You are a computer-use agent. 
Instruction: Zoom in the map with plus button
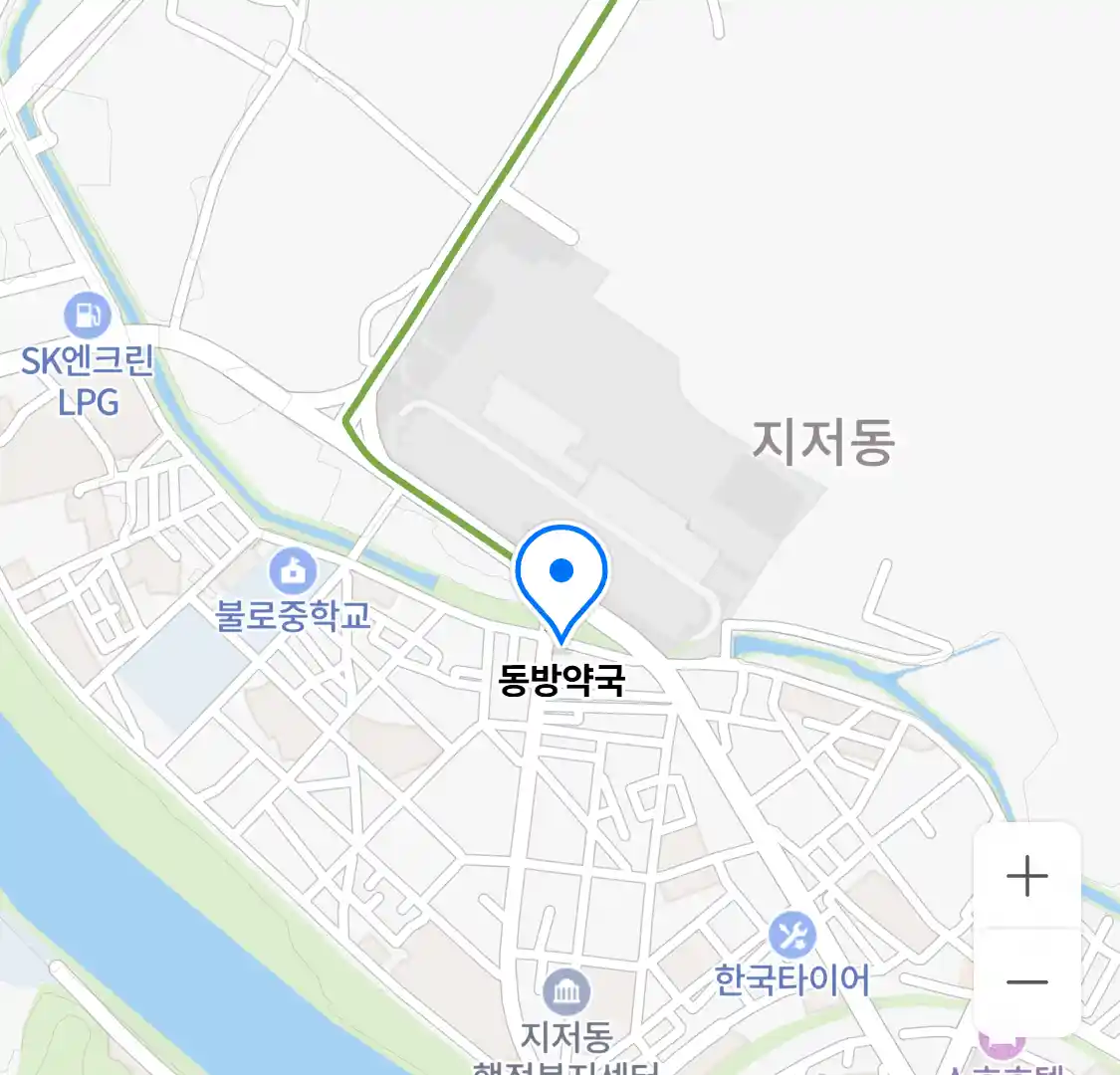pos(1026,877)
